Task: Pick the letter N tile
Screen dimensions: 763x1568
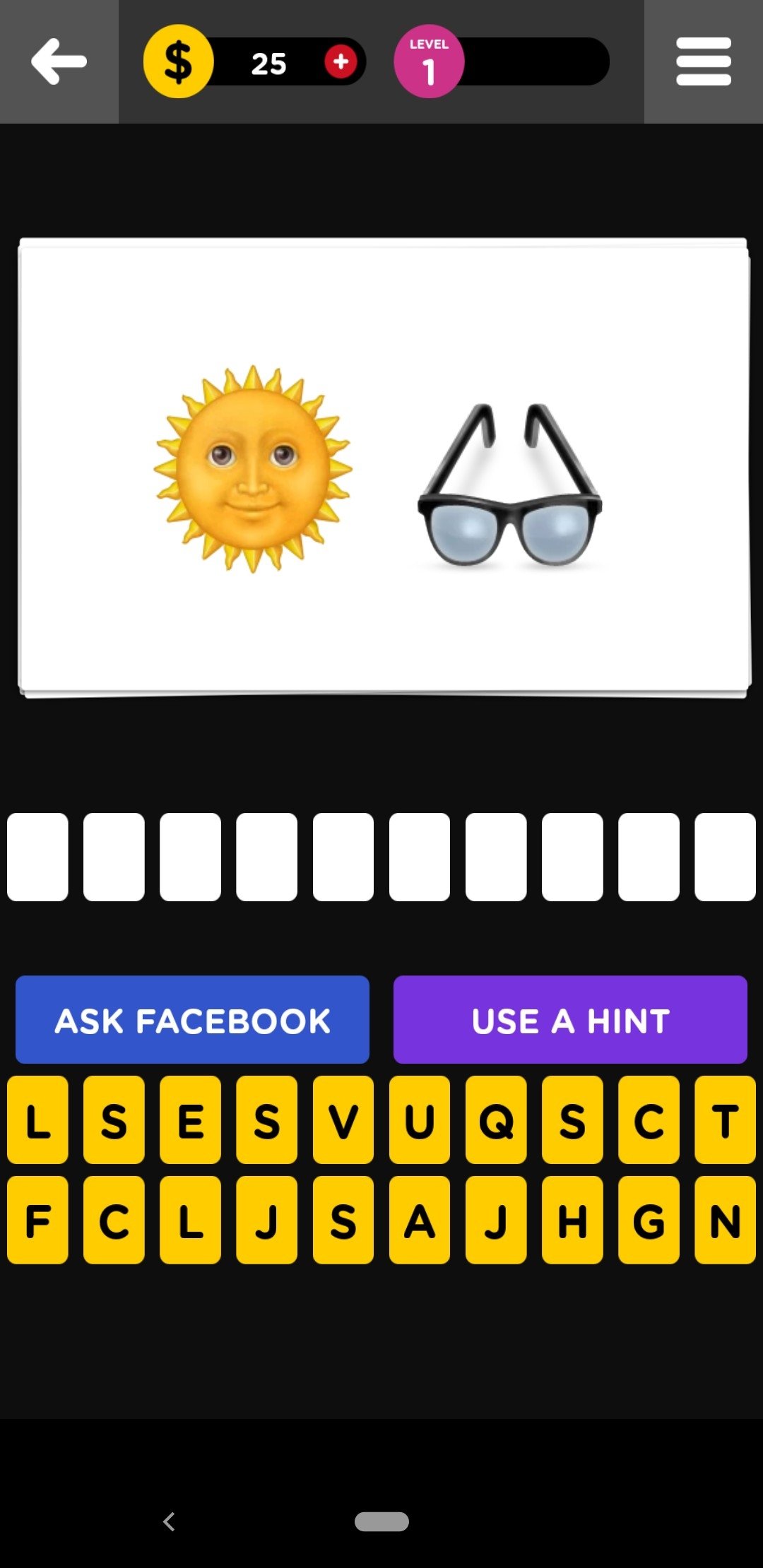Action: point(725,1220)
